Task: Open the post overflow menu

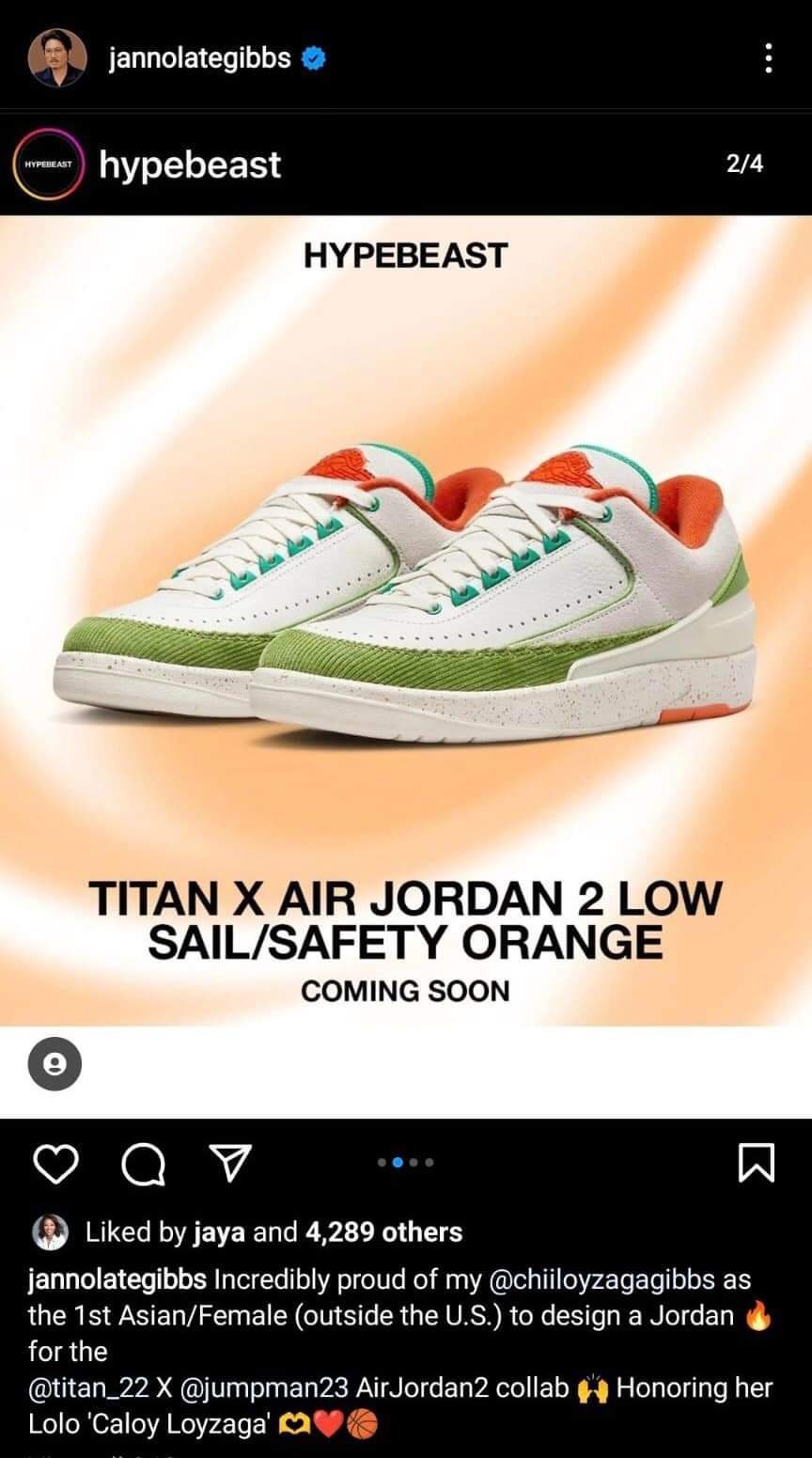Action: (x=769, y=59)
